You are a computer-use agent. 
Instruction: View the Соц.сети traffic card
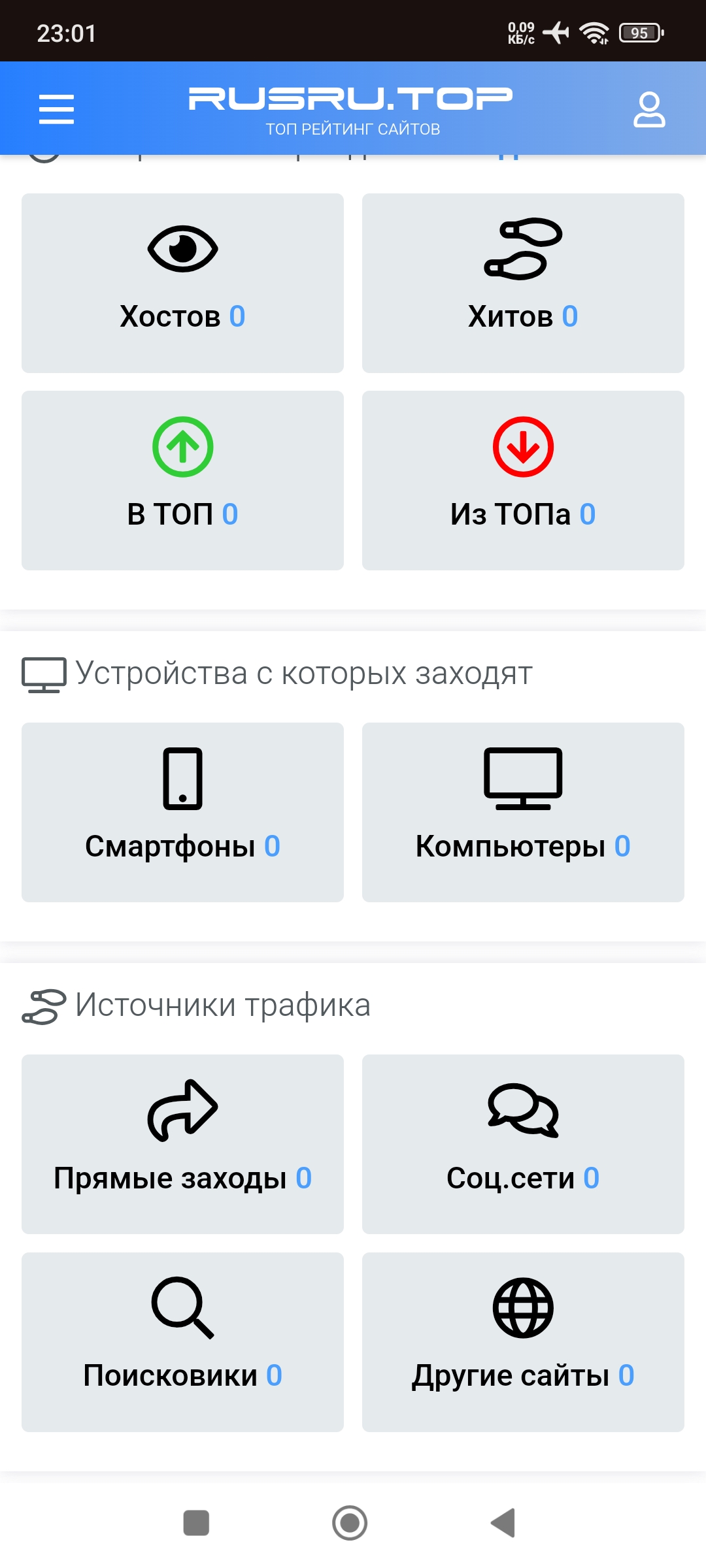point(523,1144)
